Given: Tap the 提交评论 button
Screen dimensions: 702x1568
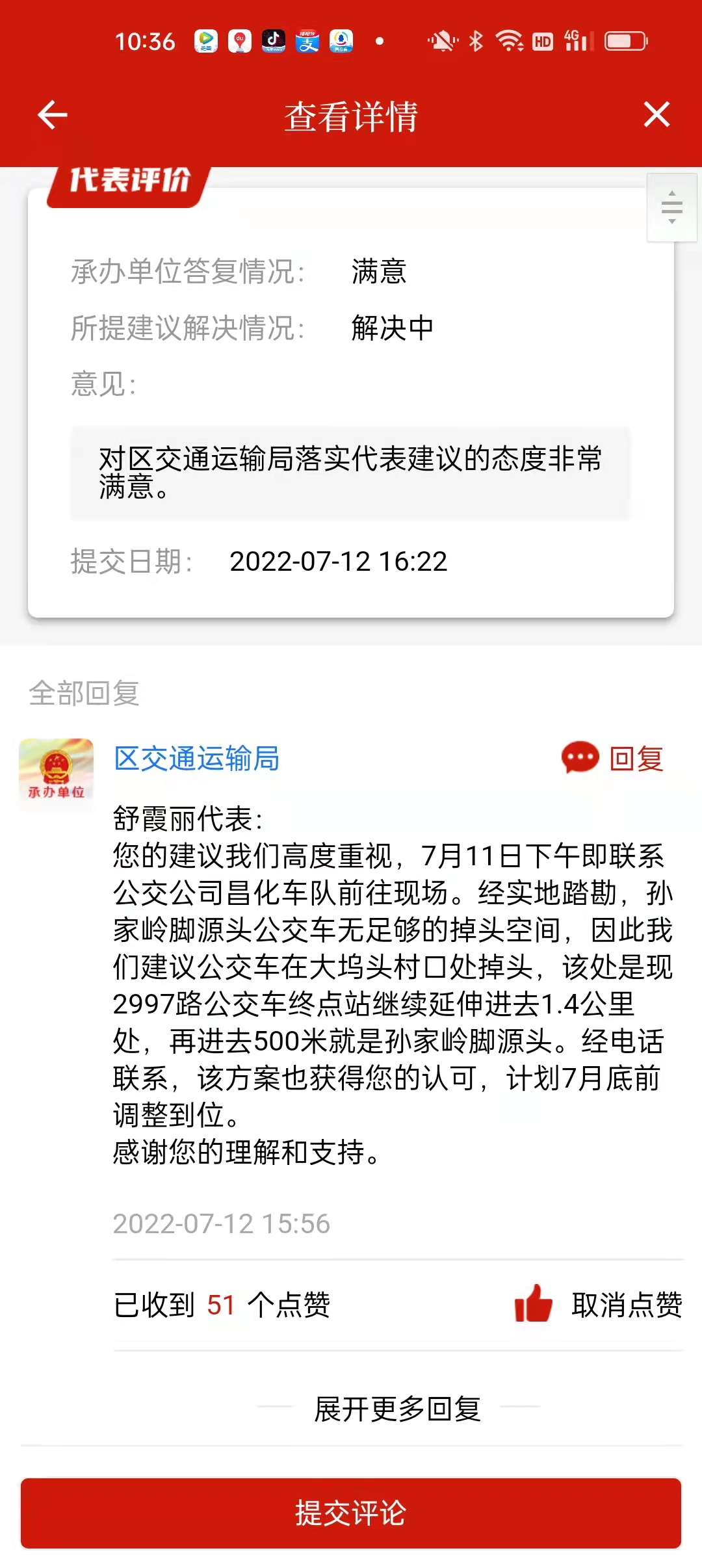Looking at the screenshot, I should point(351,1513).
